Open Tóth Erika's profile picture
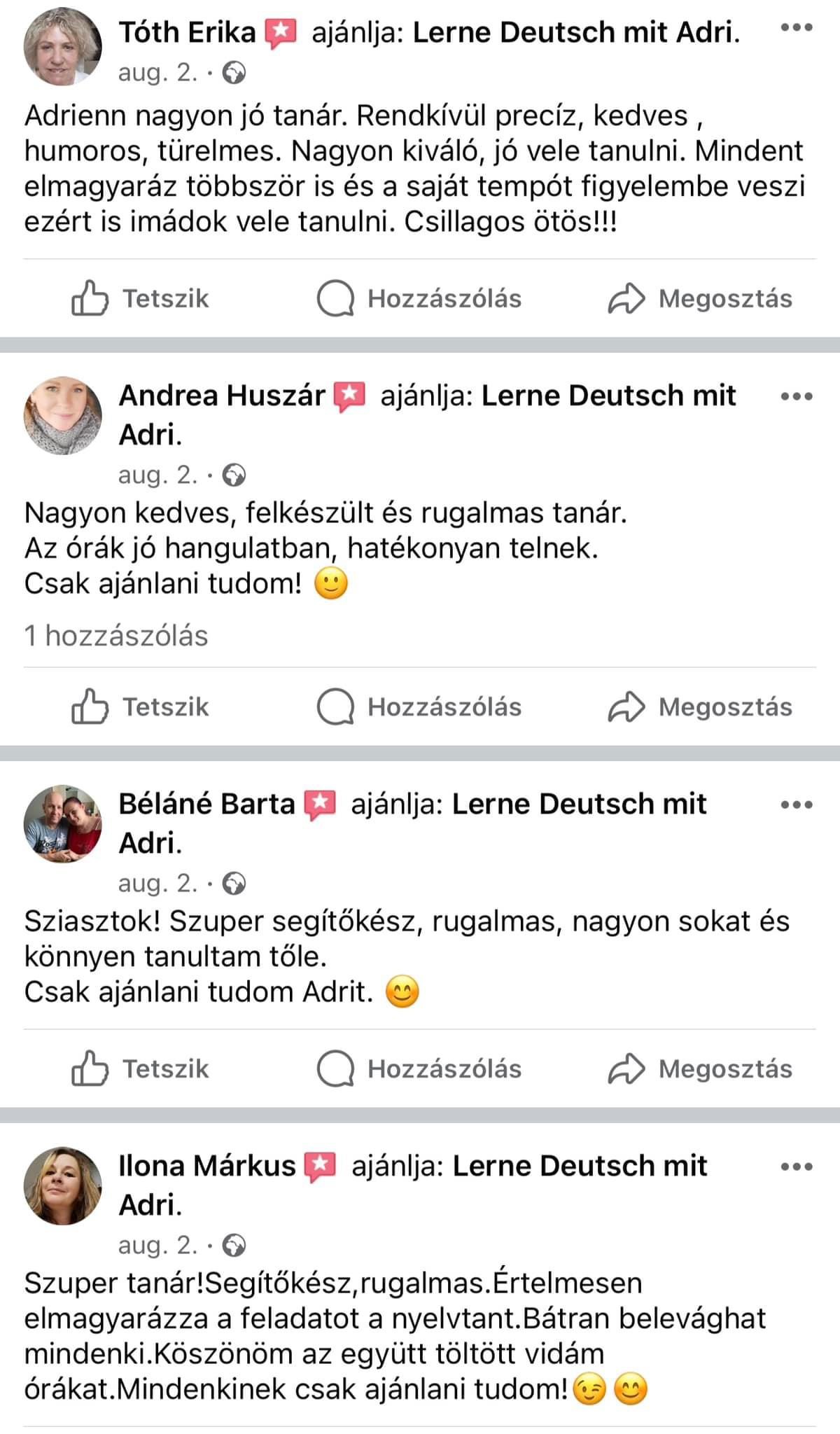This screenshot has height=1434, width=840. 63,48
